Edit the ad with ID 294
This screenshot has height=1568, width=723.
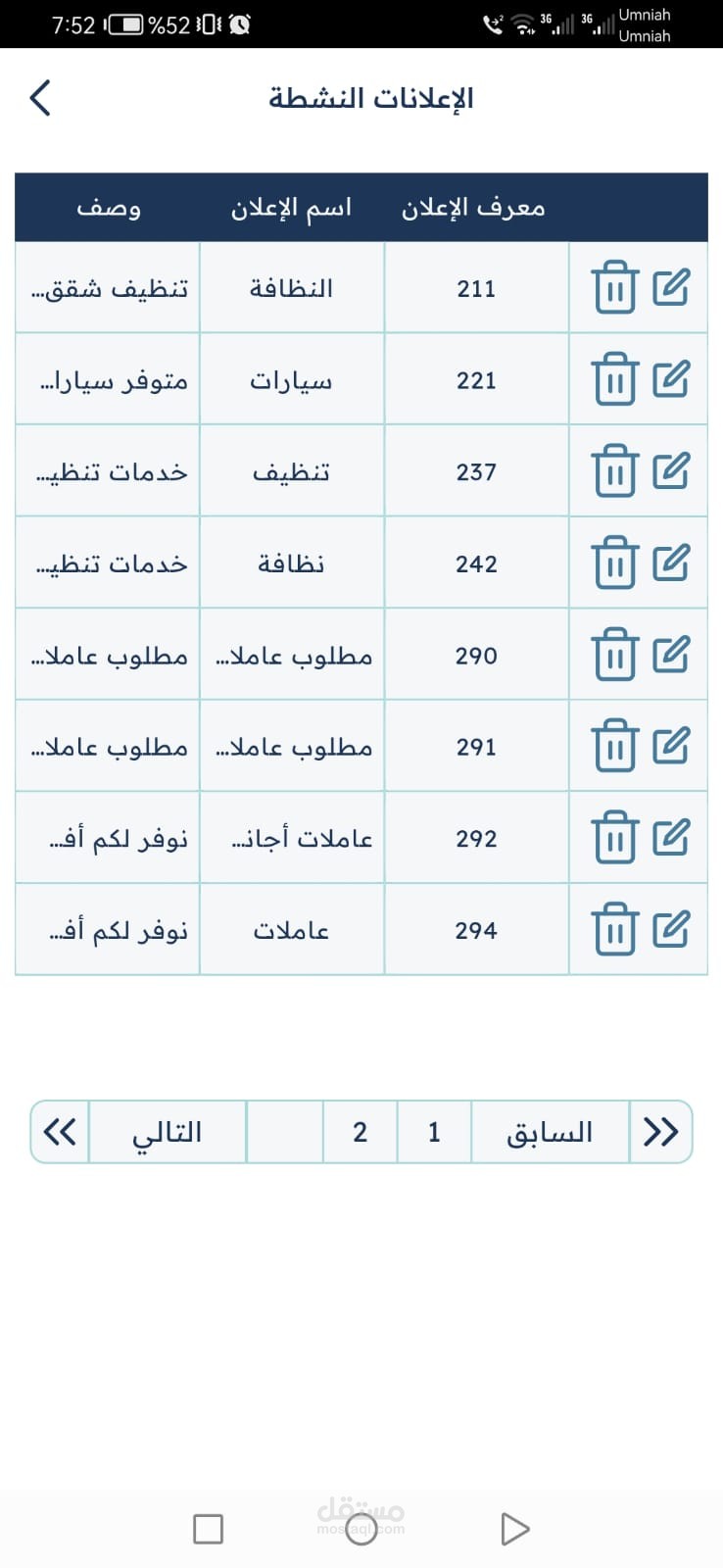coord(671,929)
